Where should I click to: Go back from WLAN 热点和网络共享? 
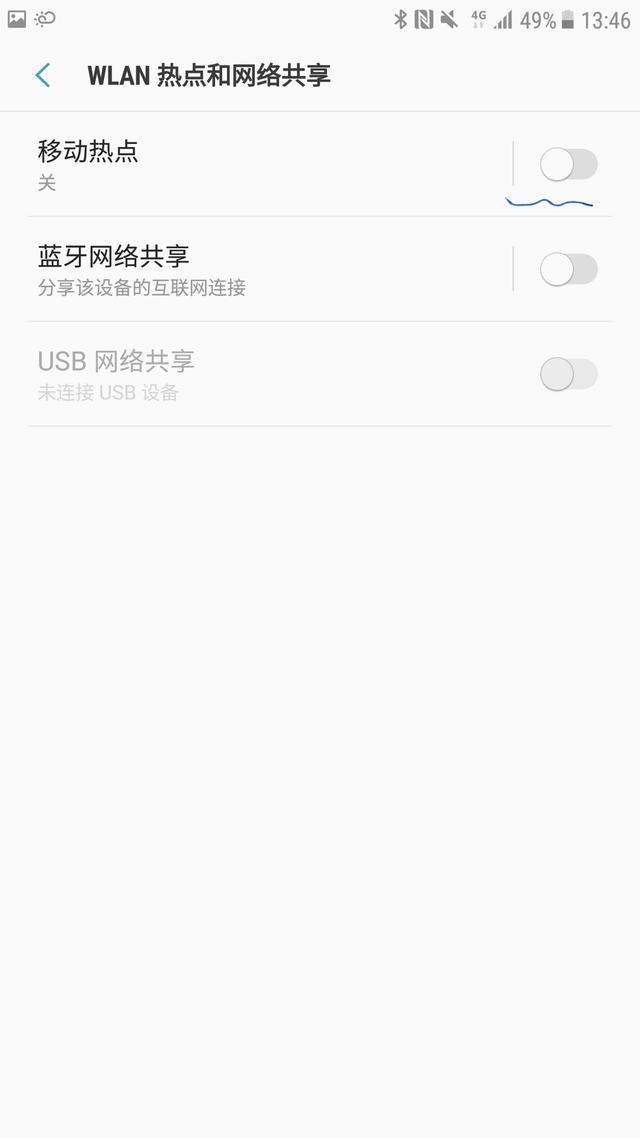42,75
